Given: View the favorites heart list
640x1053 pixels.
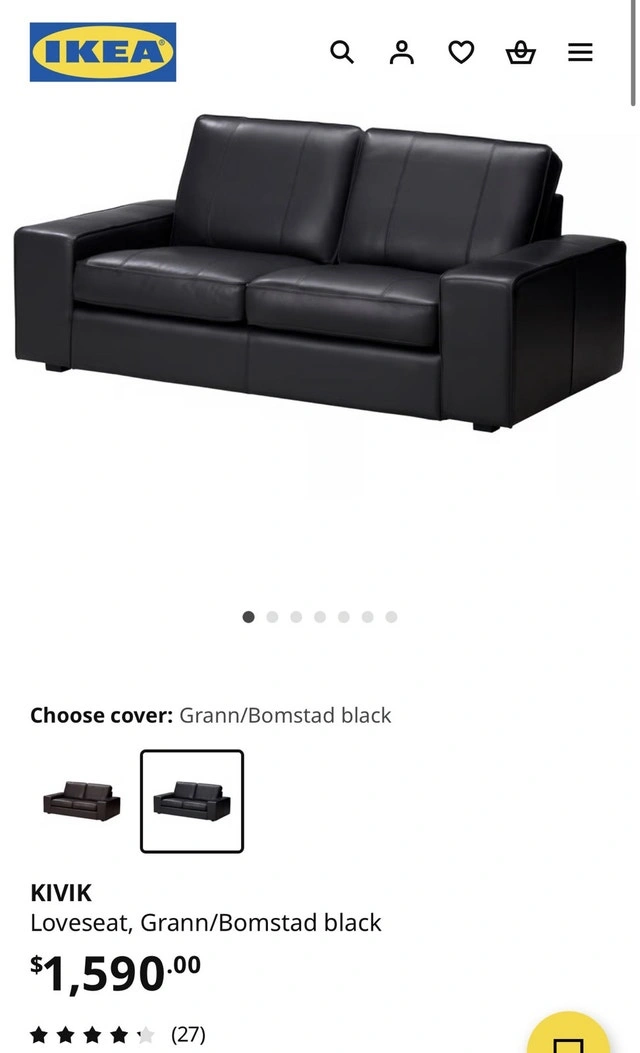Looking at the screenshot, I should point(461,52).
